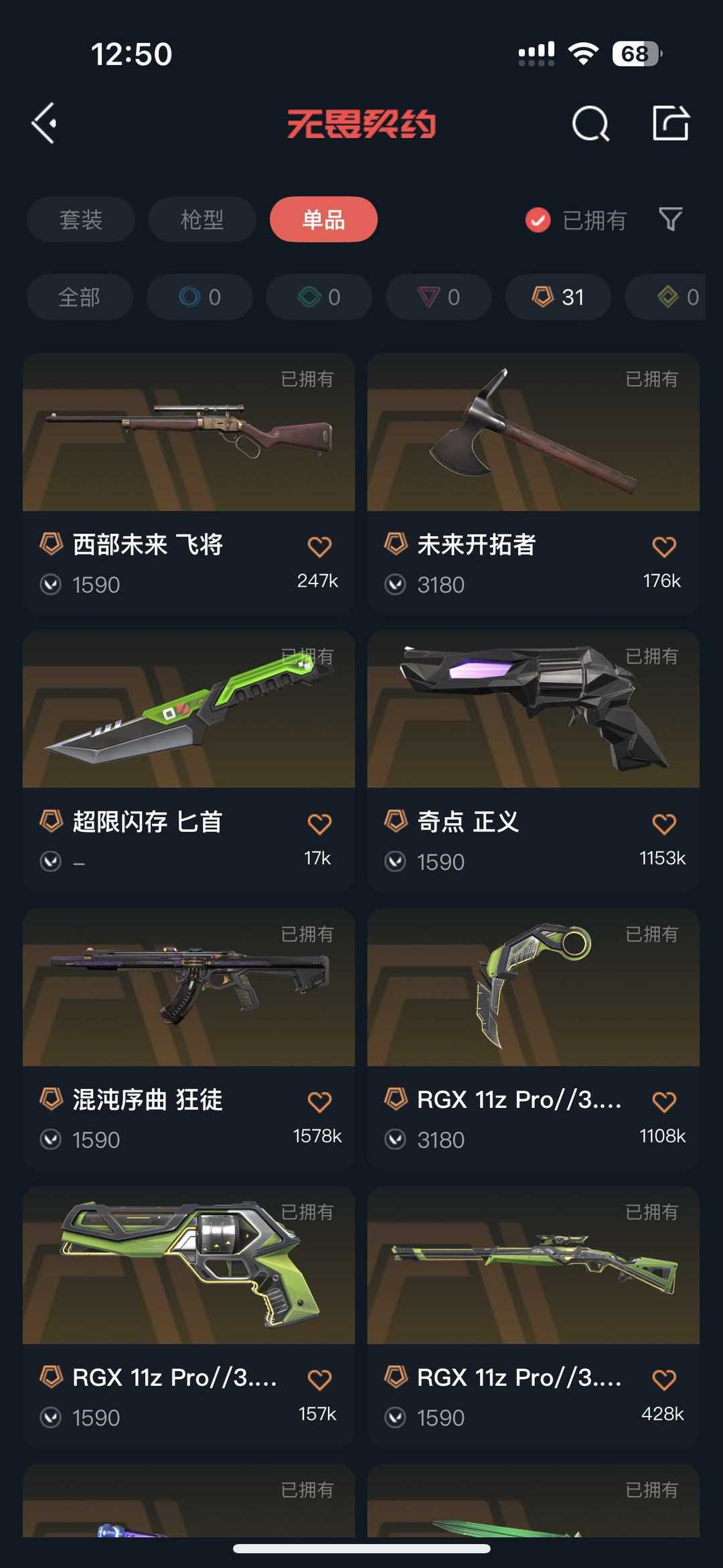Tap the share icon in header
Image resolution: width=723 pixels, height=1568 pixels.
[x=671, y=123]
